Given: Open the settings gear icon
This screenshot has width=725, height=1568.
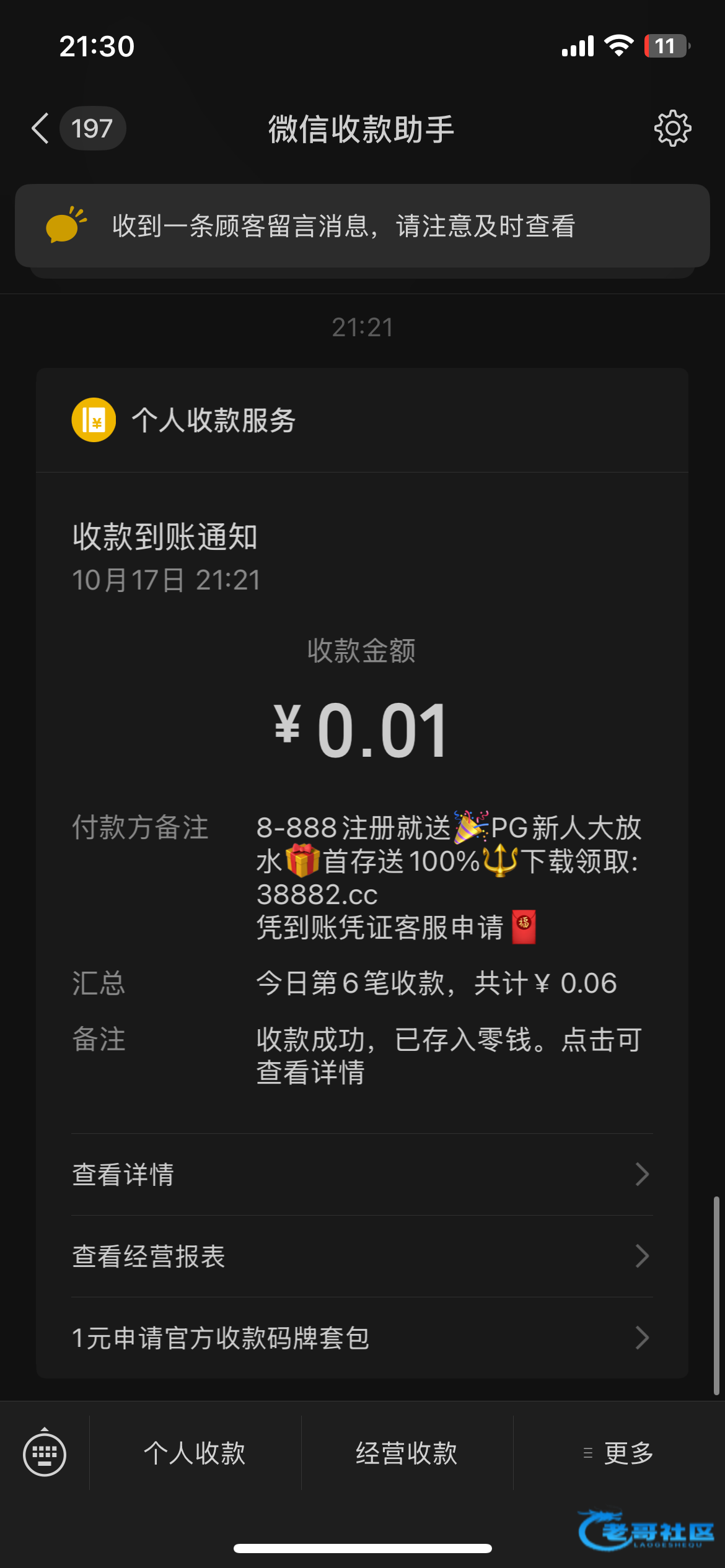Looking at the screenshot, I should (x=672, y=129).
